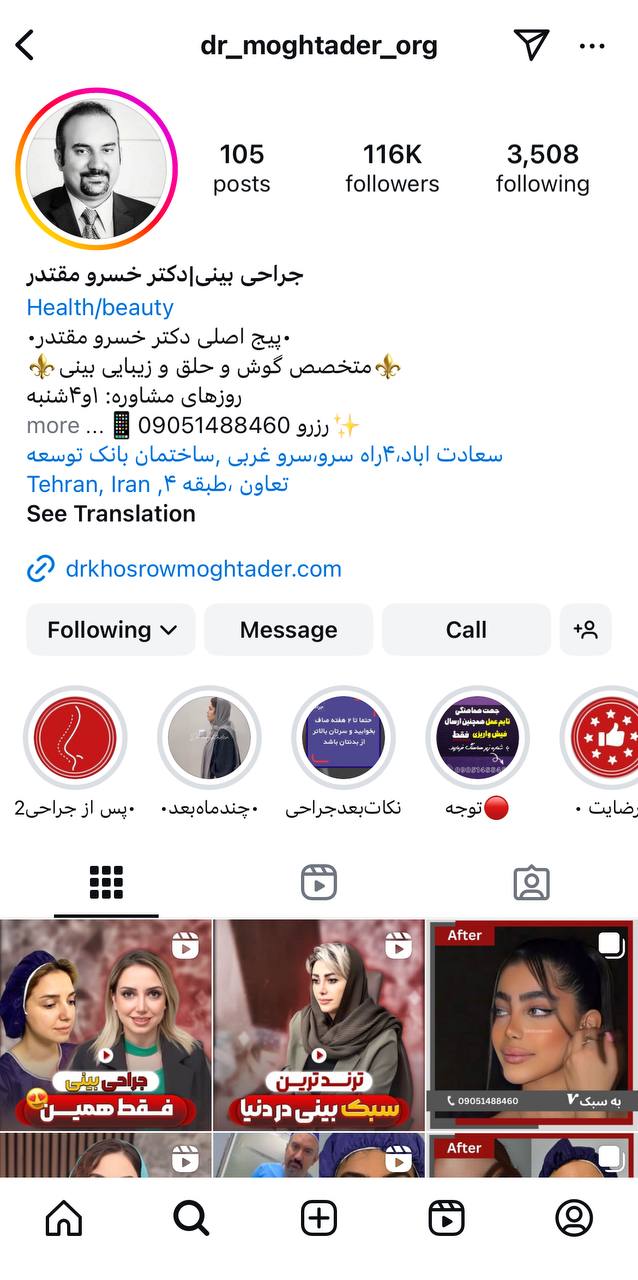638x1280 pixels.
Task: Open the 'توجه' story highlight
Action: tap(477, 738)
